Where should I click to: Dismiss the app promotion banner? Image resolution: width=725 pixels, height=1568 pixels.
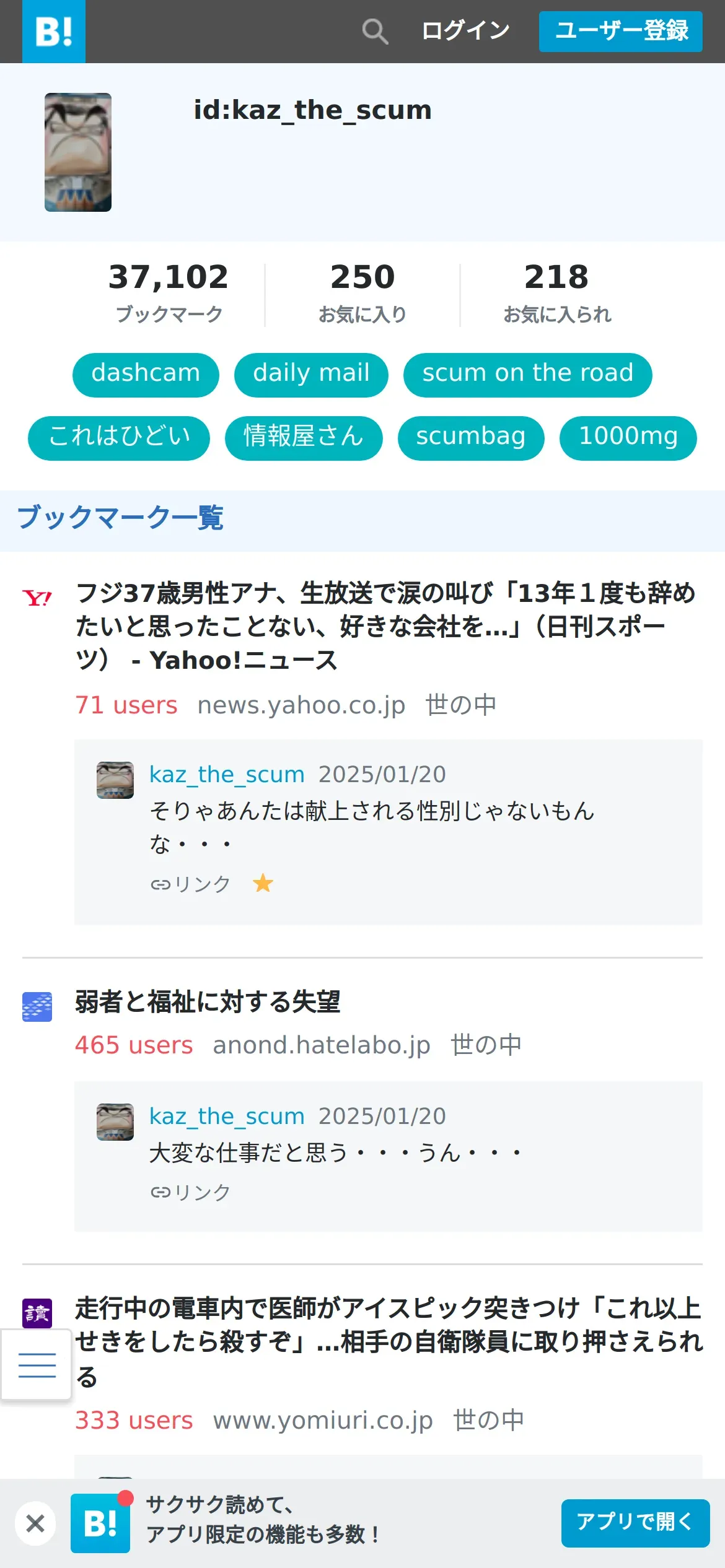point(35,1523)
